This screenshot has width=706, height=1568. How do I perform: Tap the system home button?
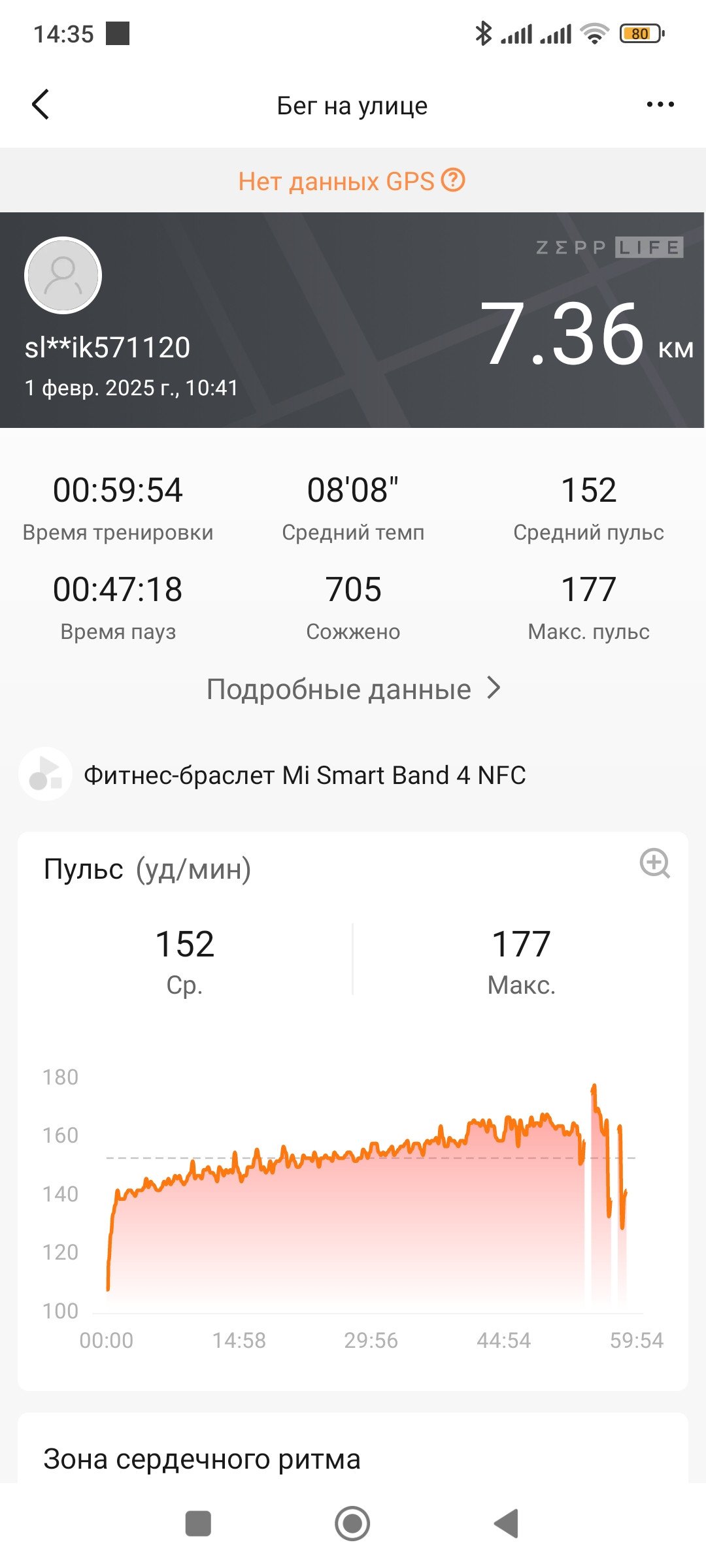click(352, 1524)
